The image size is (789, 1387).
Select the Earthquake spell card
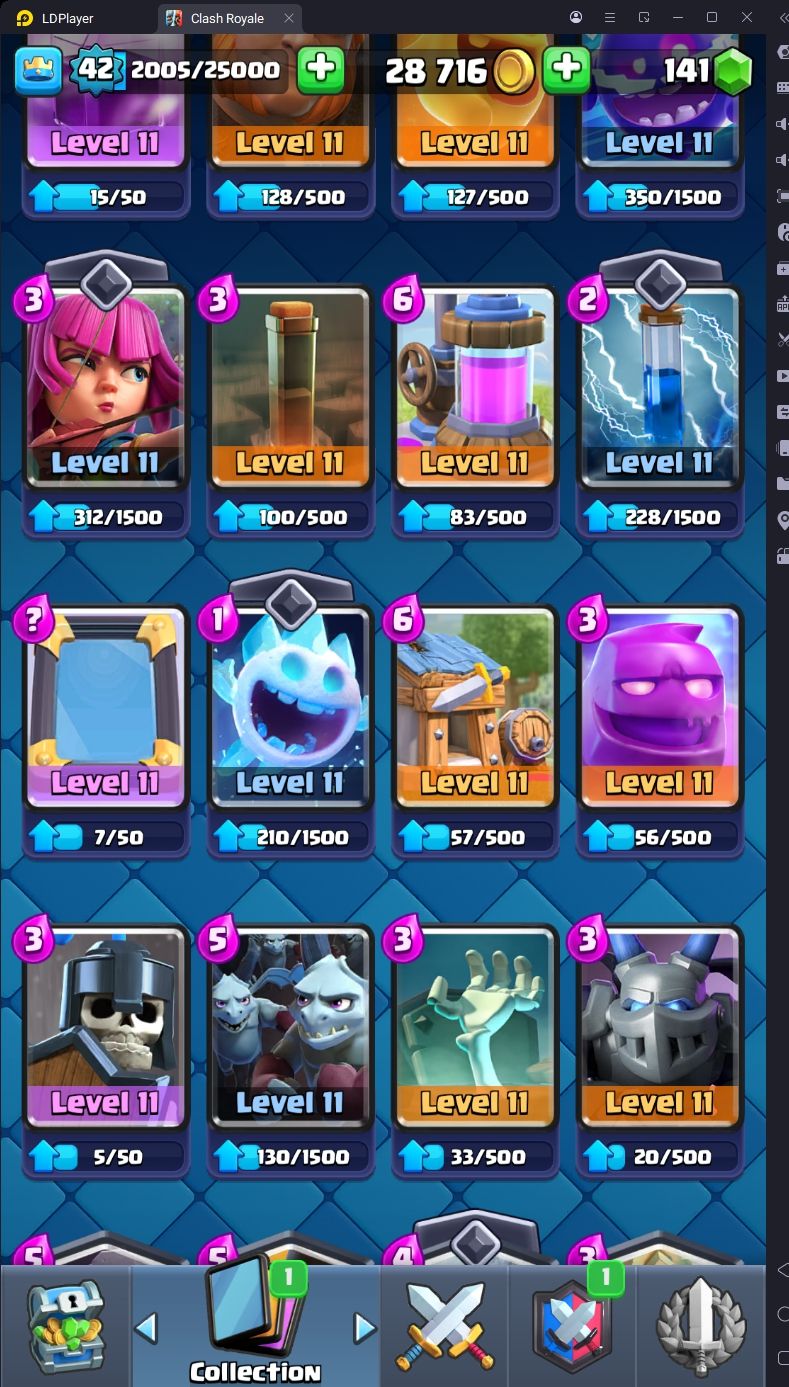pos(290,385)
